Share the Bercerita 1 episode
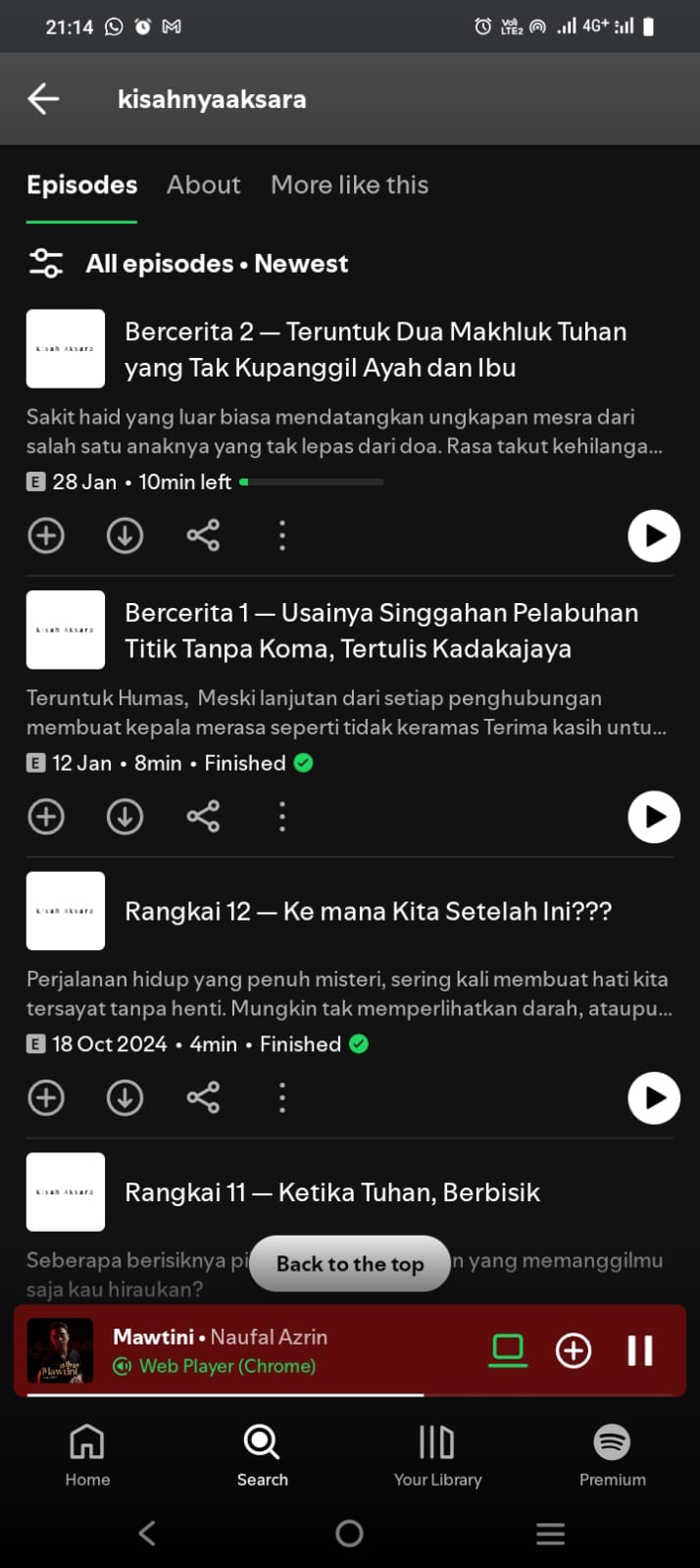 (x=203, y=817)
